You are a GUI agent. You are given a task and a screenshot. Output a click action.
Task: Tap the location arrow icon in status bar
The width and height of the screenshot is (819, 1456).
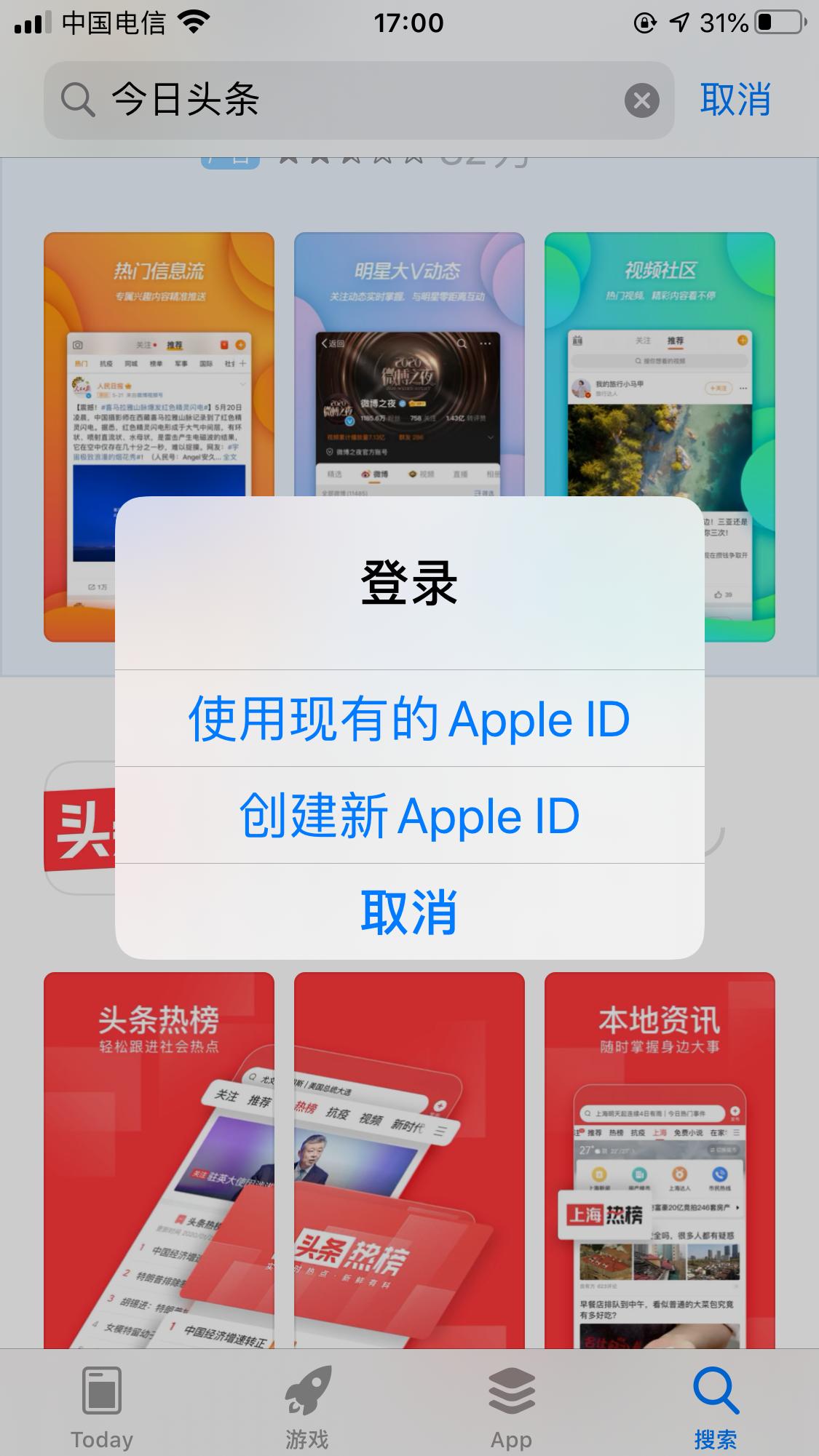click(x=677, y=22)
